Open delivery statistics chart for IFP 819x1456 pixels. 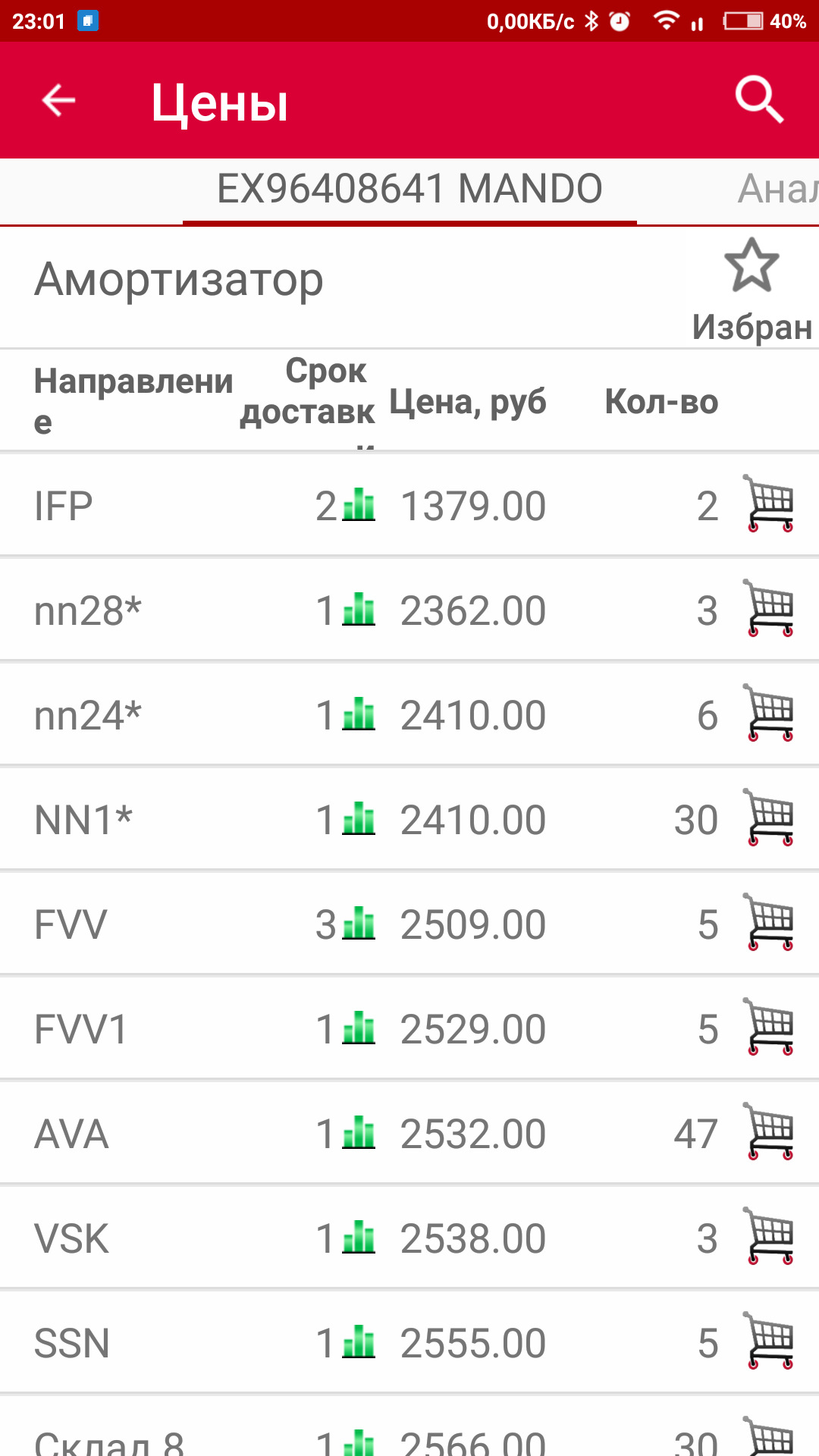point(359,505)
